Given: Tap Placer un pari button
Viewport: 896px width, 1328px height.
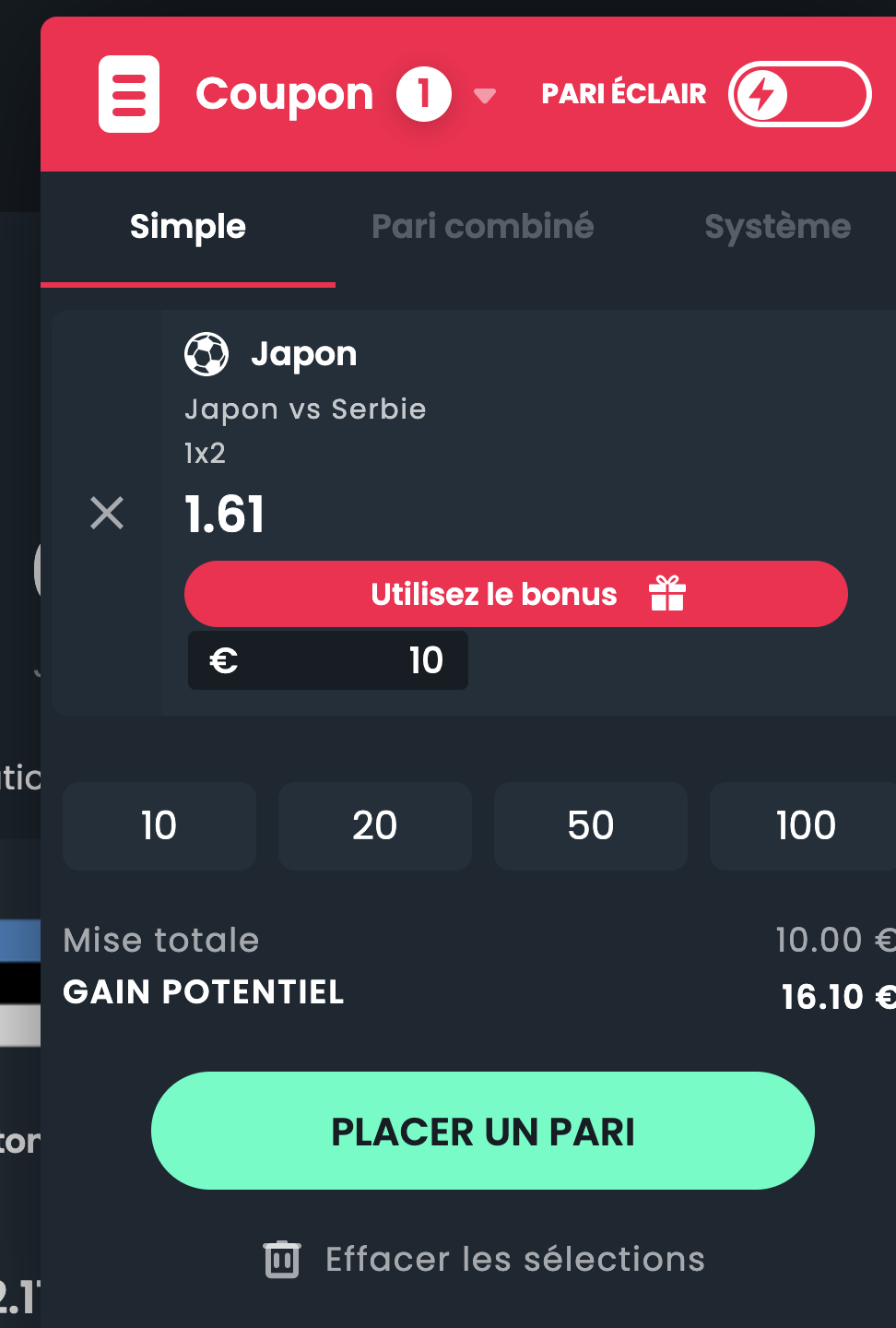Looking at the screenshot, I should [482, 1131].
